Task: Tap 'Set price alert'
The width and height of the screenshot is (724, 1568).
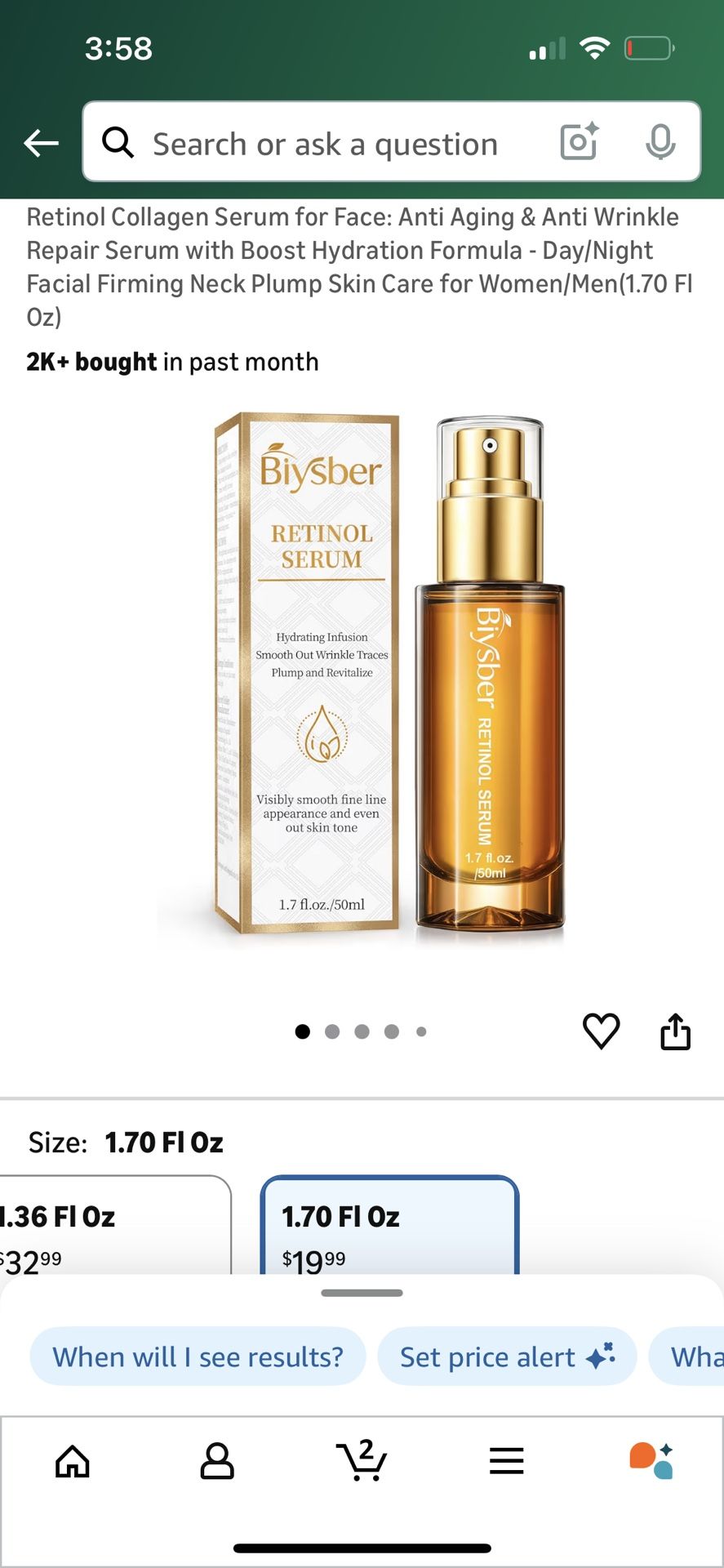Action: tap(506, 1356)
